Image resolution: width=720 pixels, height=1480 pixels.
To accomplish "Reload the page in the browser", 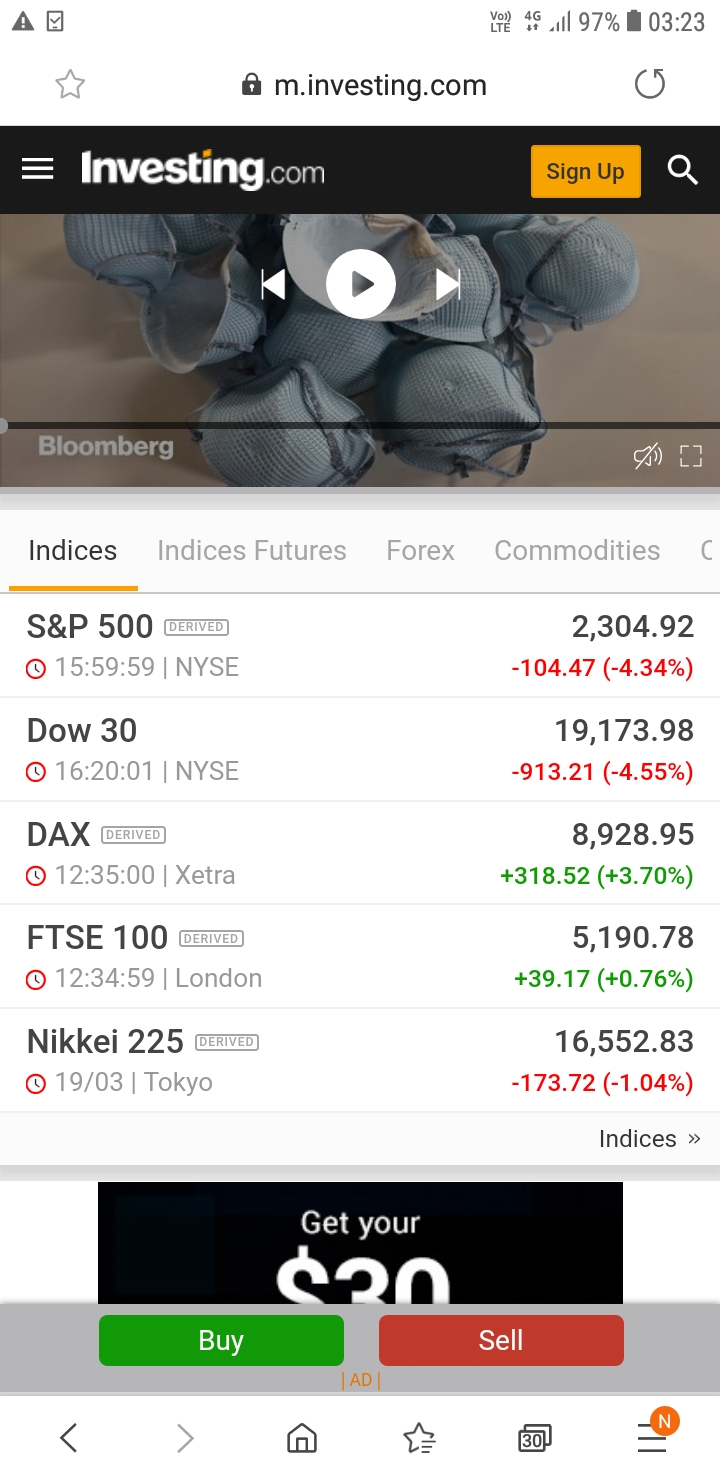I will point(650,85).
